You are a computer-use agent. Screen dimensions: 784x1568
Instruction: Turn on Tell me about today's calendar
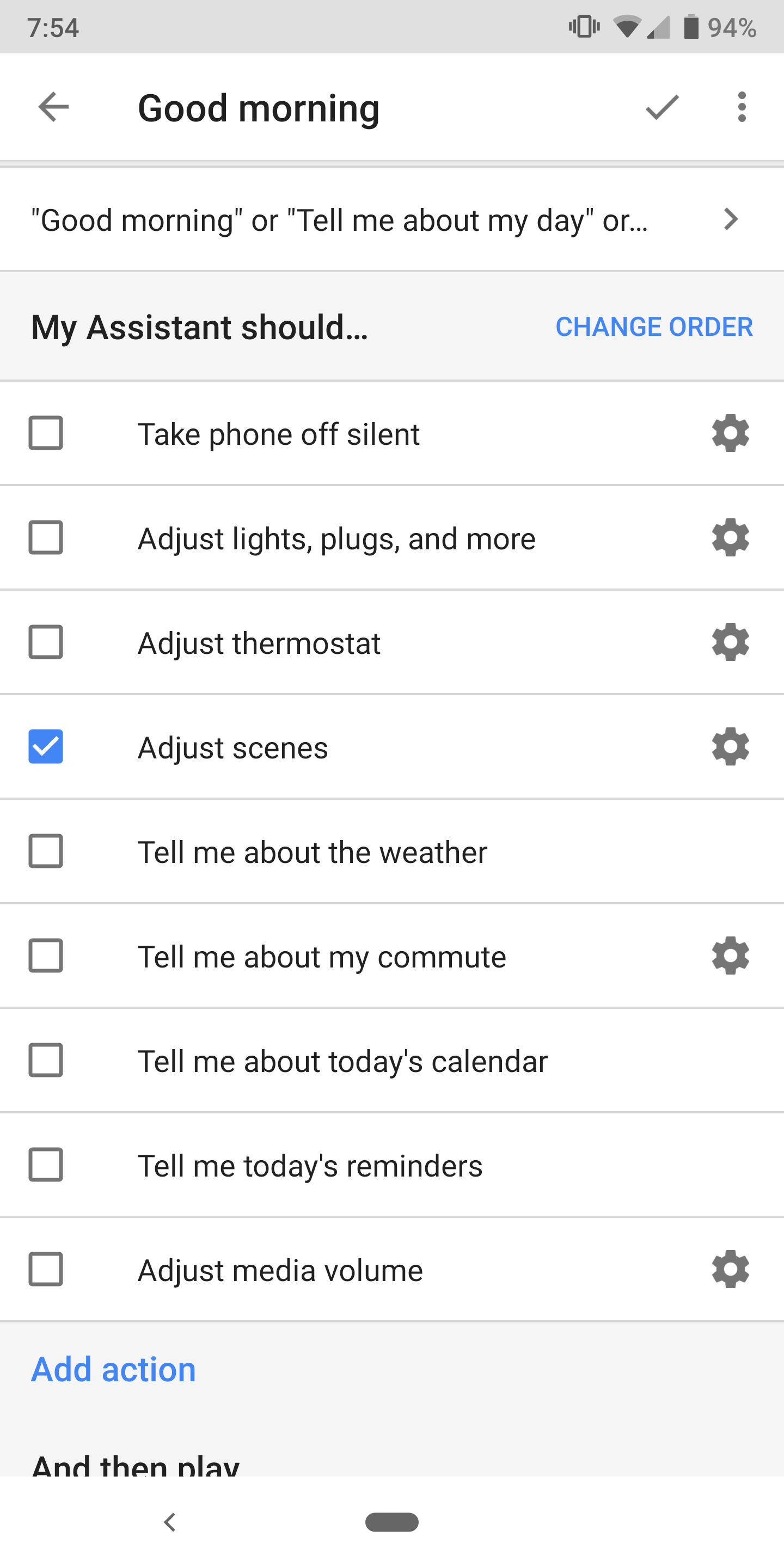coord(46,1061)
